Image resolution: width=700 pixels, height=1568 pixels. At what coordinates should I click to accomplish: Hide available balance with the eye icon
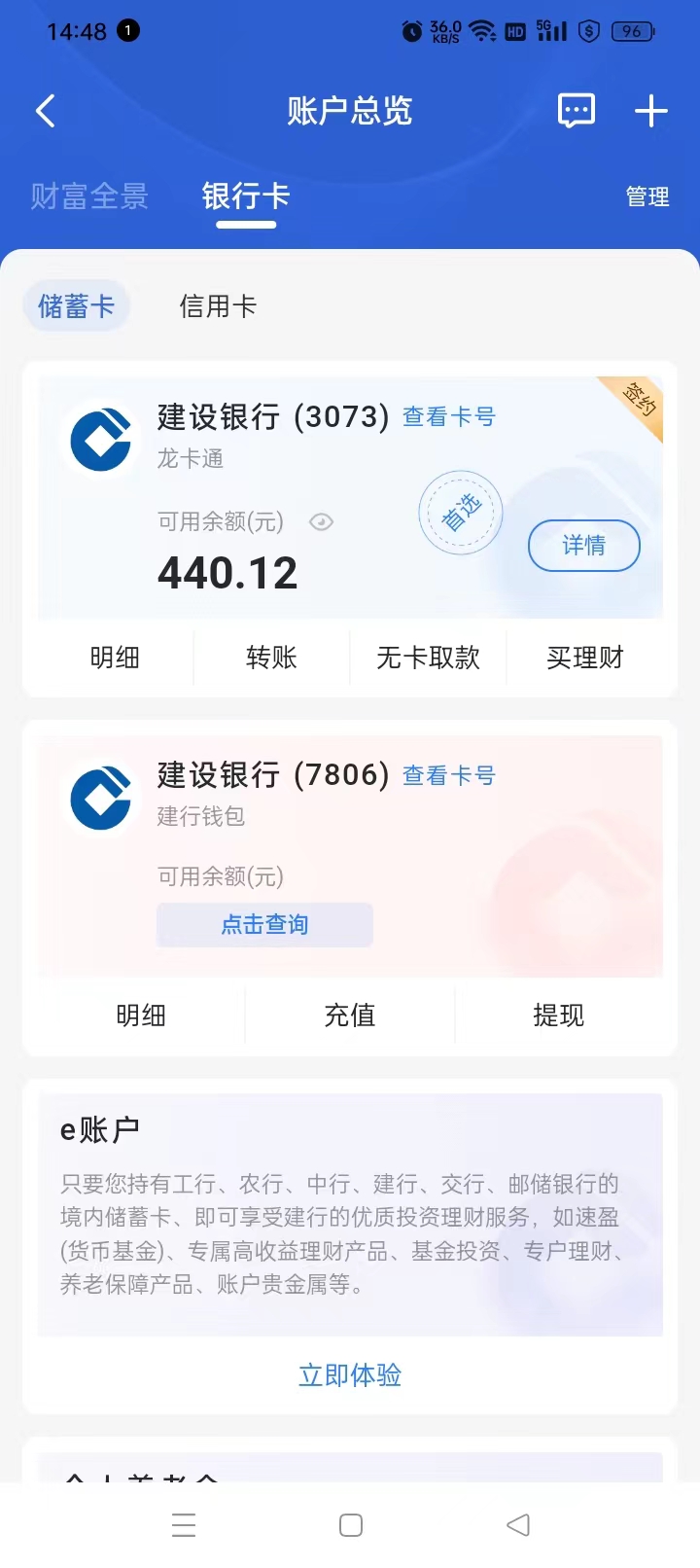321,522
